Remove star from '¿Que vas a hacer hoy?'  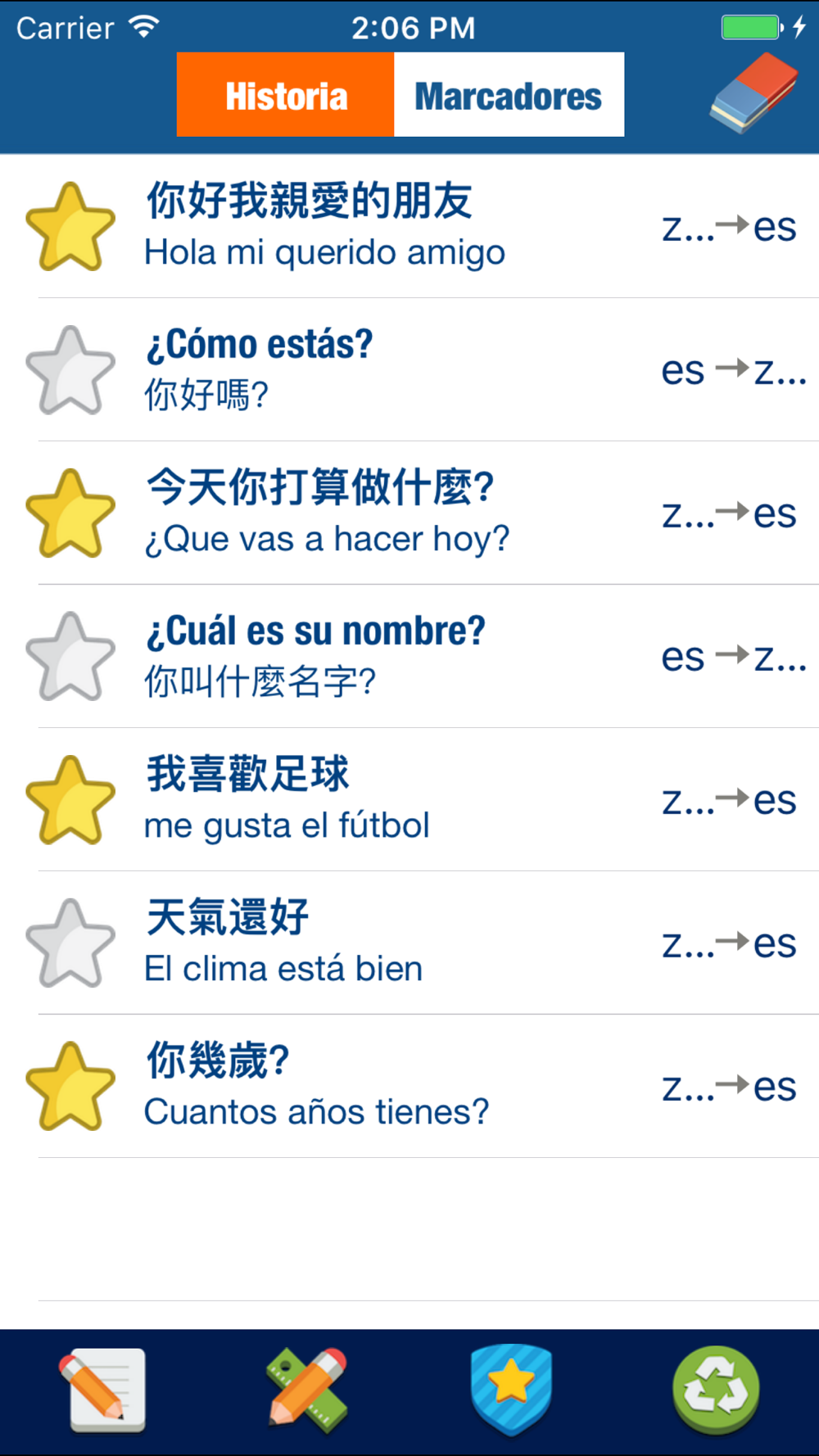click(x=70, y=513)
